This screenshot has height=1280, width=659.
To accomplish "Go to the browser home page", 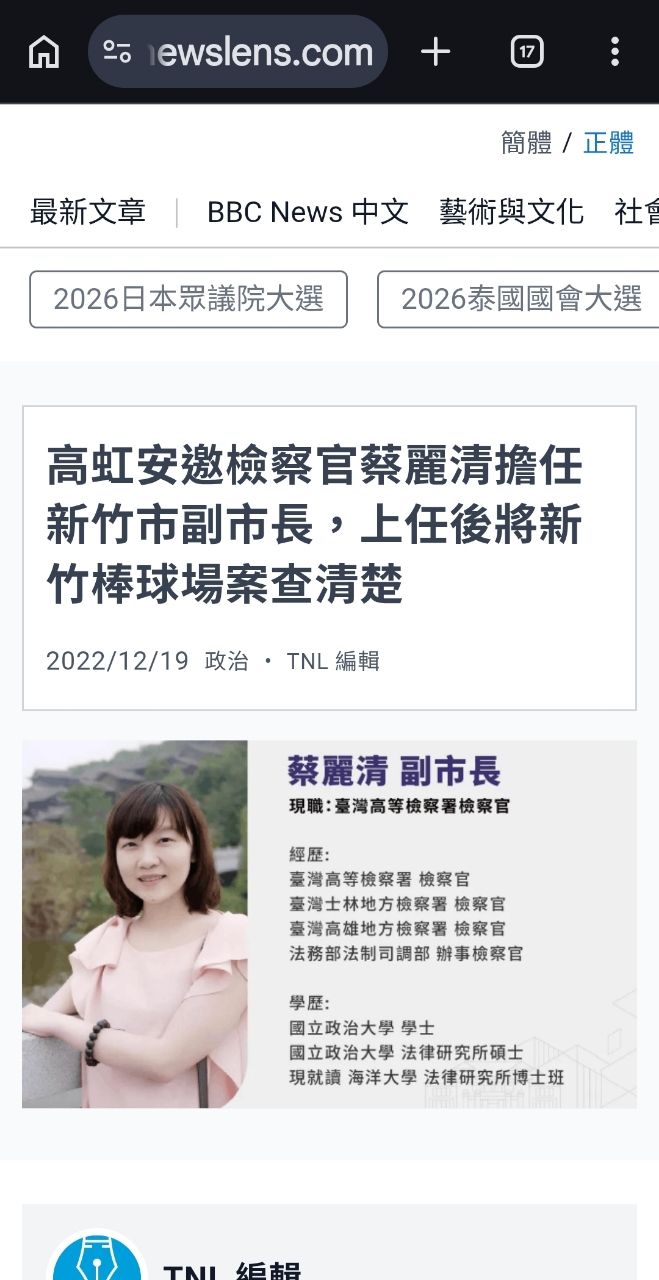I will click(43, 52).
